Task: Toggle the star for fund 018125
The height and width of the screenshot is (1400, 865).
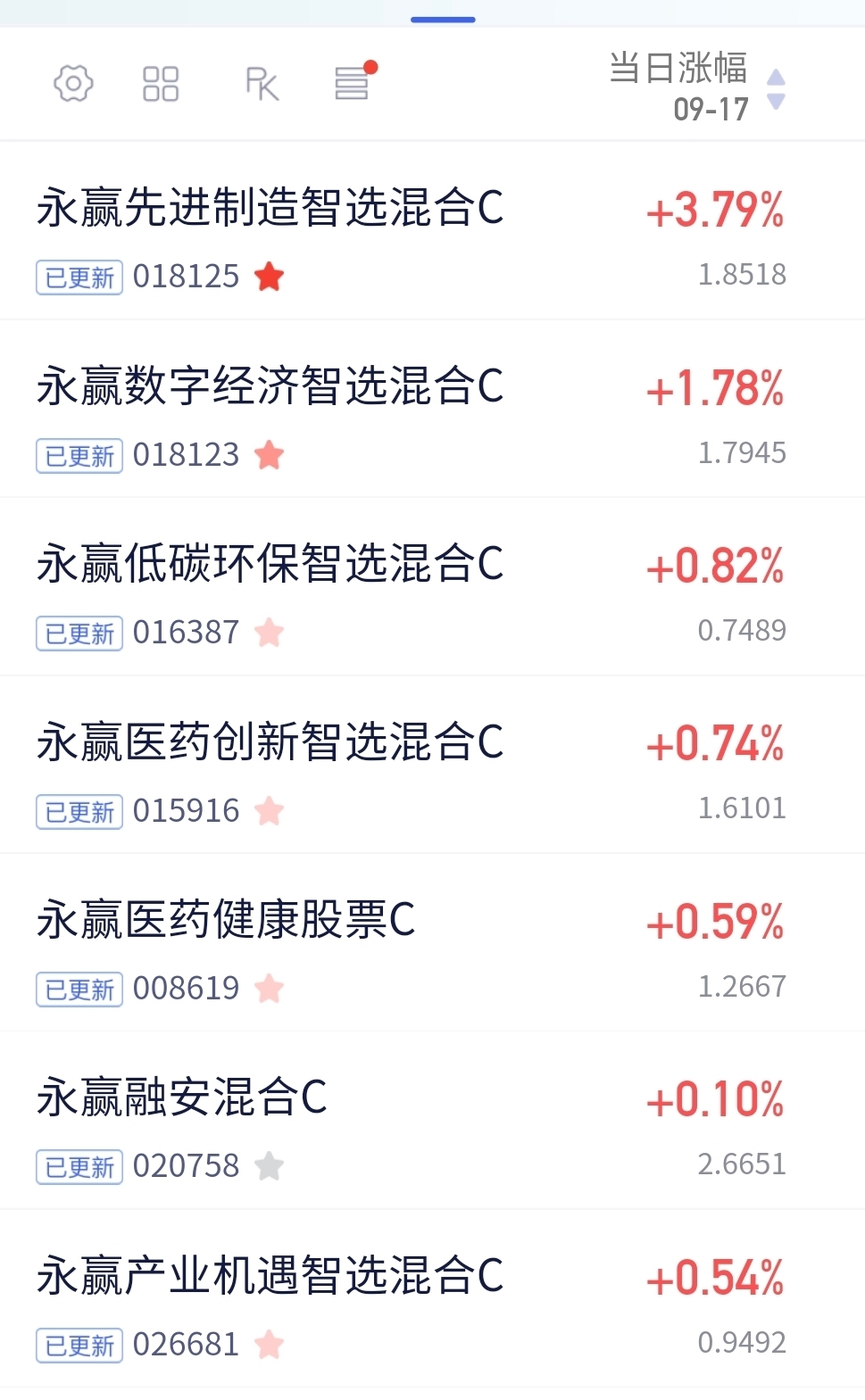Action: tap(270, 277)
